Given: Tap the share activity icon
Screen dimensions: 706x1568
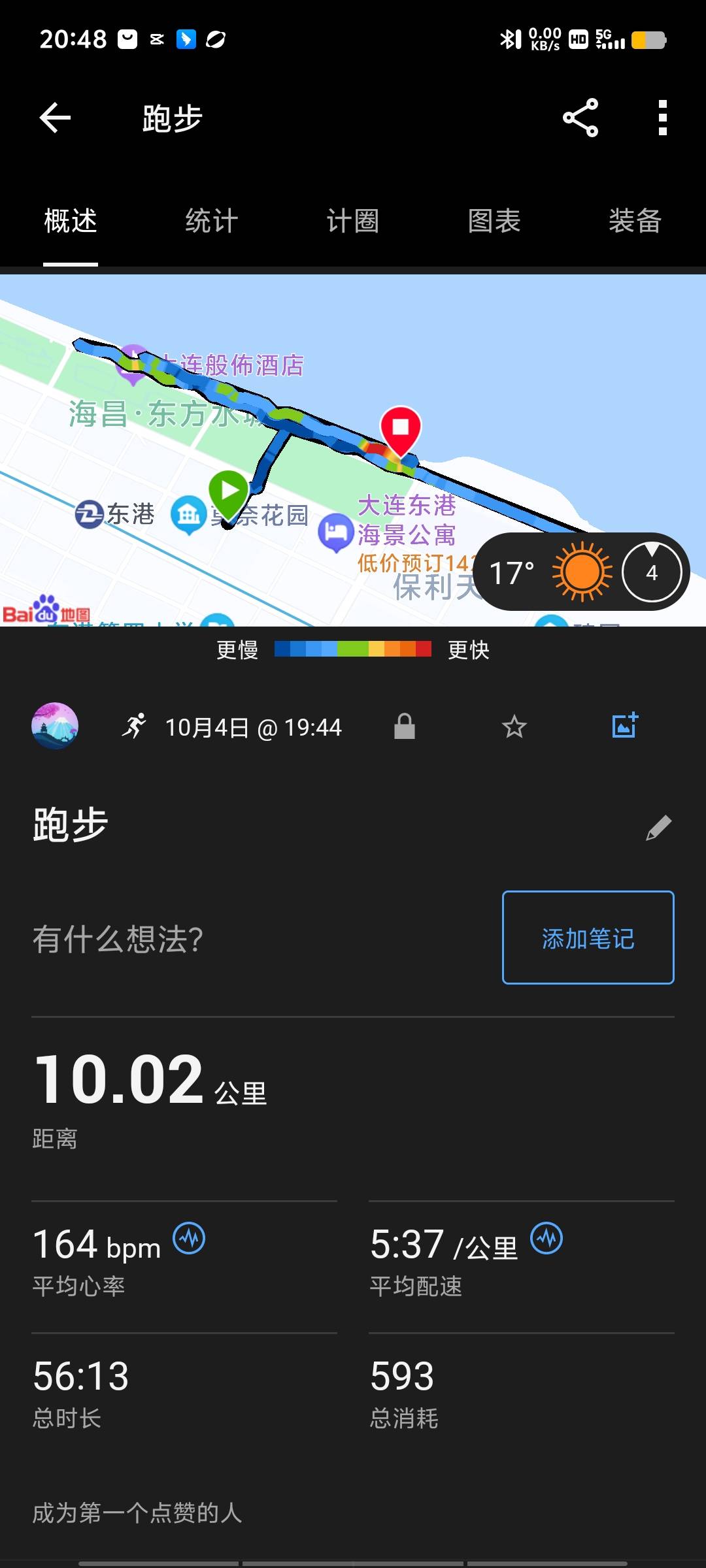Looking at the screenshot, I should click(x=580, y=119).
